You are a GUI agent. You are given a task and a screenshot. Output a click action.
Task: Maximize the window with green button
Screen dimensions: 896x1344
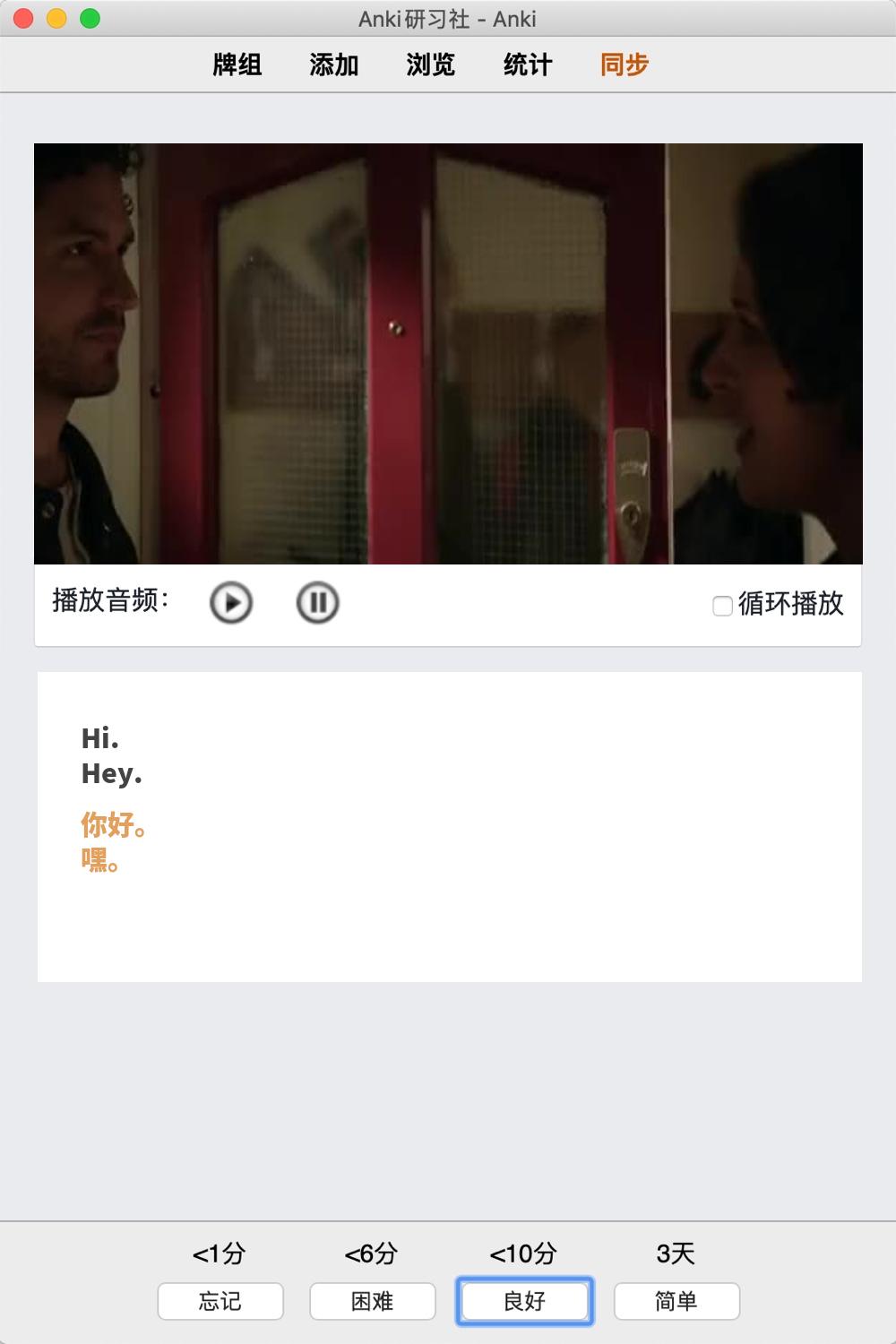pyautogui.click(x=90, y=18)
